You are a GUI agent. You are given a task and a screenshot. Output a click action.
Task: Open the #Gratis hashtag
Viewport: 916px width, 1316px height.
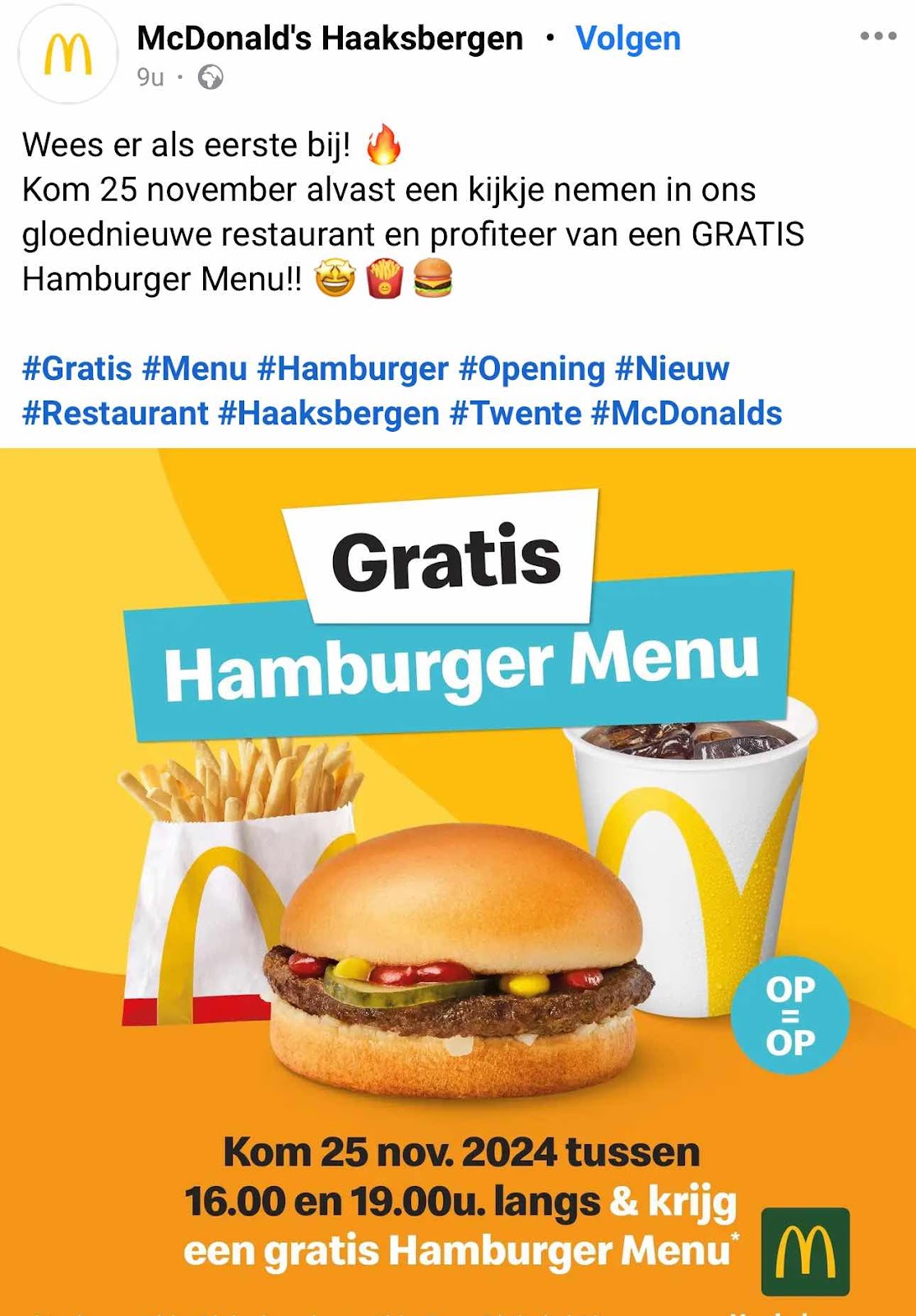point(76,368)
